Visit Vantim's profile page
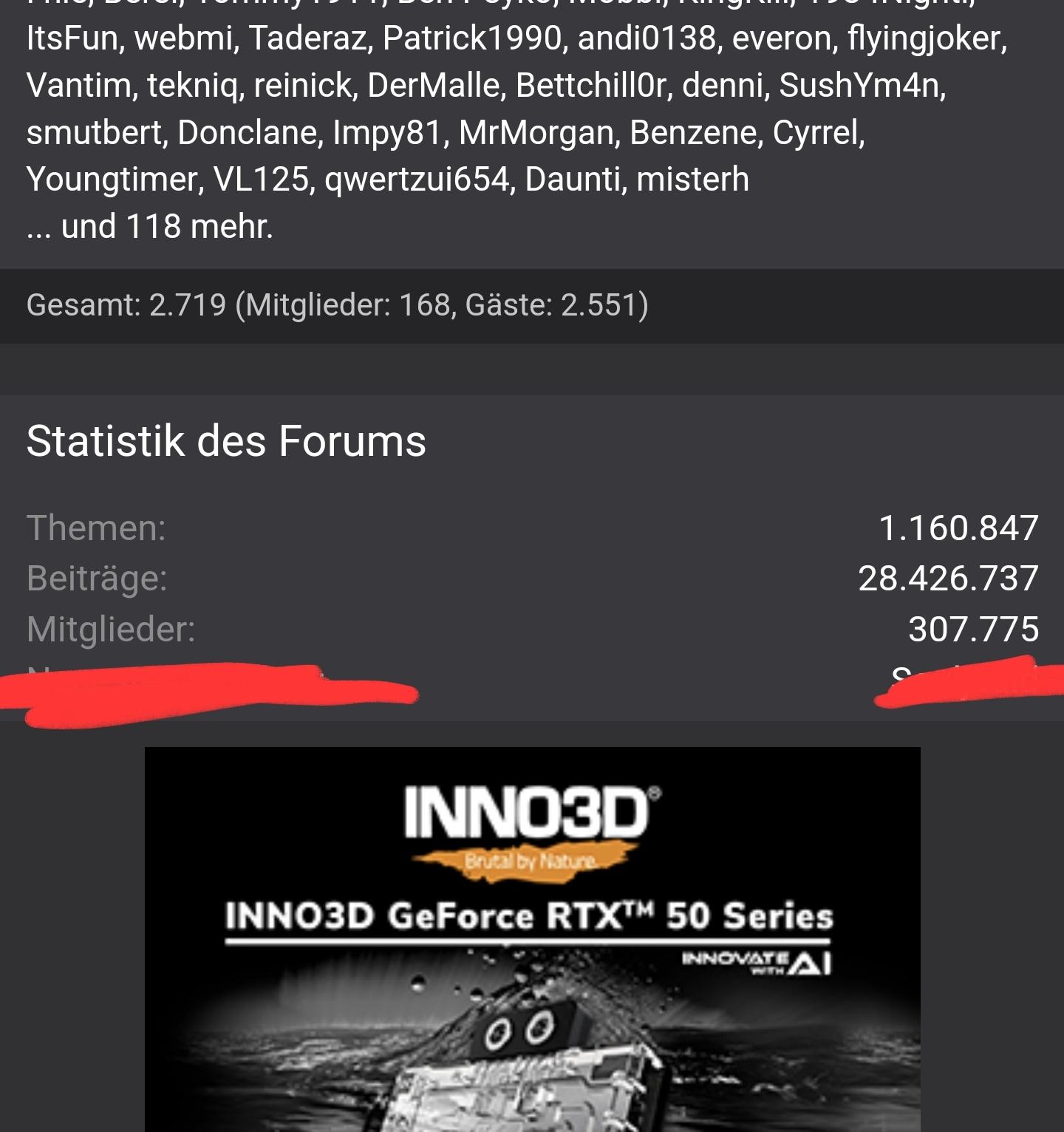The height and width of the screenshot is (1132, 1064). click(78, 85)
